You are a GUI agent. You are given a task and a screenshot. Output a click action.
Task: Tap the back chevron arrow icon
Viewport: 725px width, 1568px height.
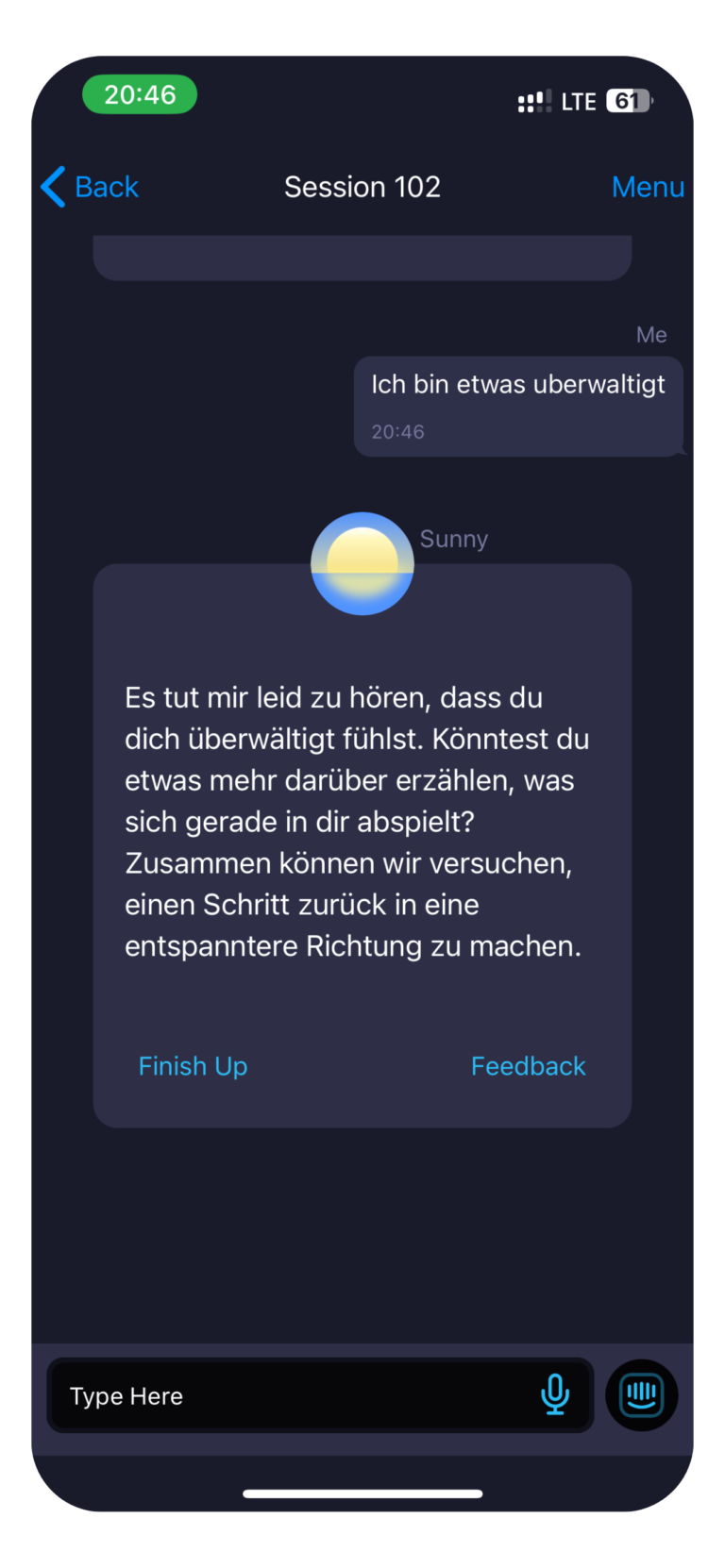click(52, 187)
